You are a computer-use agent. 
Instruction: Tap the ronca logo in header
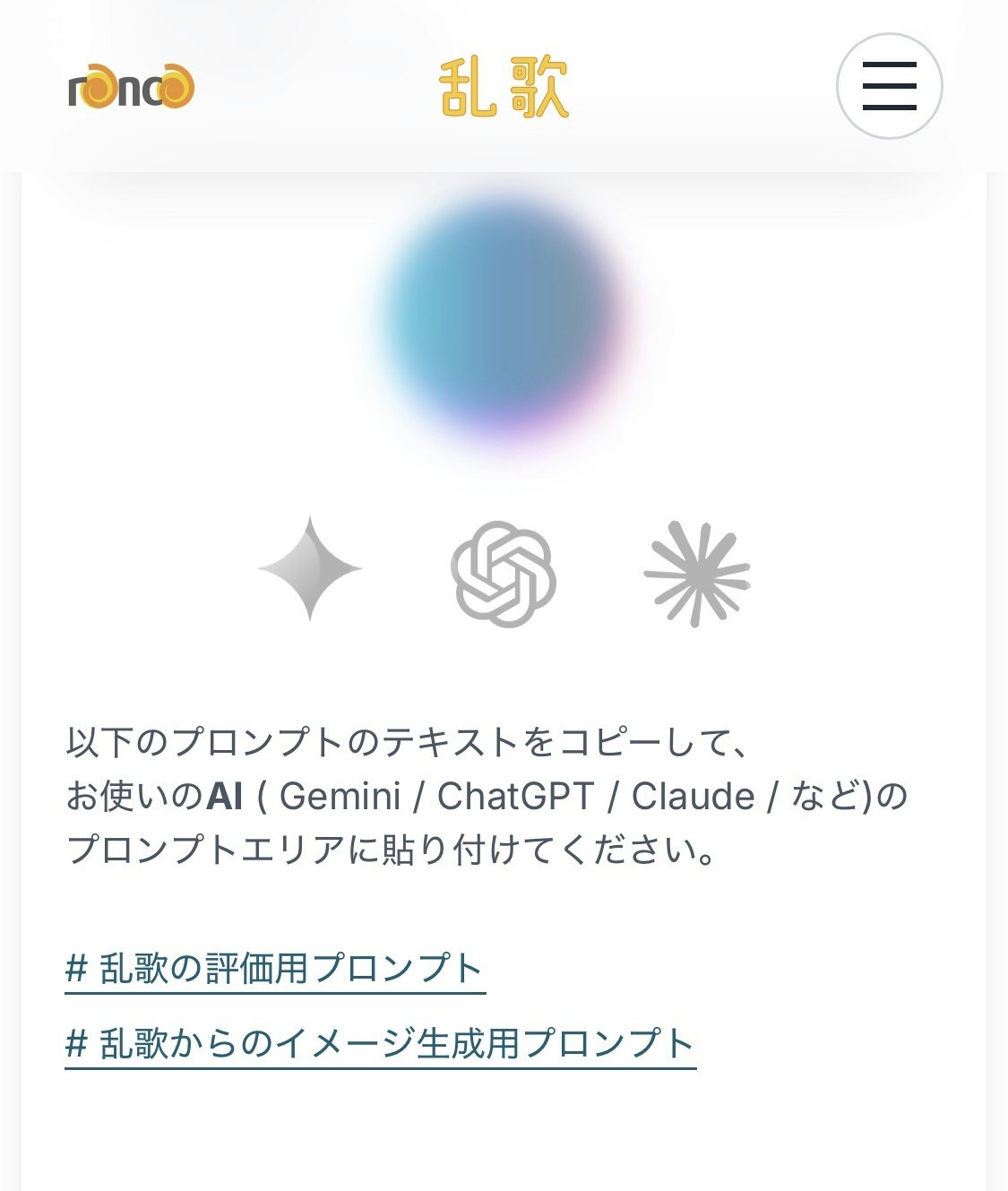coord(132,88)
